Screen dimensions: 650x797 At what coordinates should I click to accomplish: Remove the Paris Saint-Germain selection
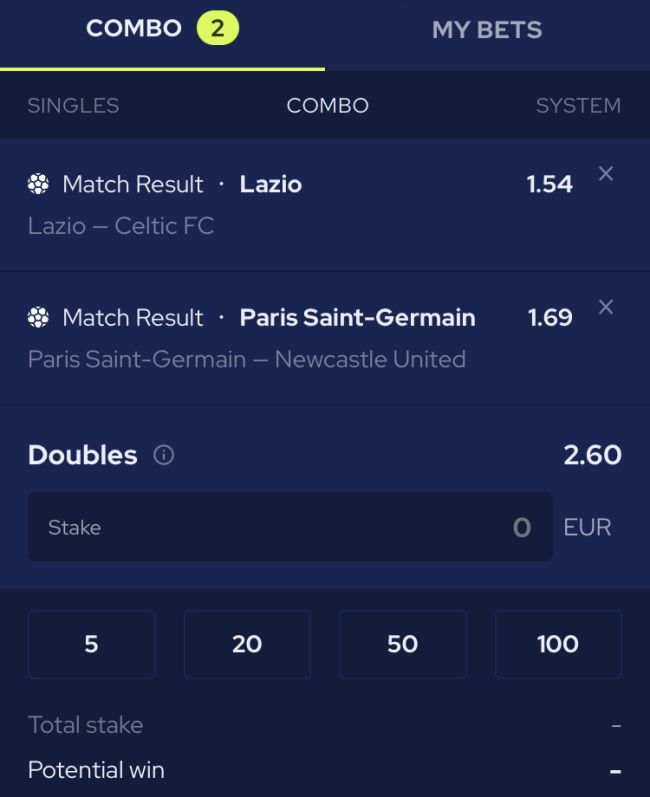coord(605,307)
